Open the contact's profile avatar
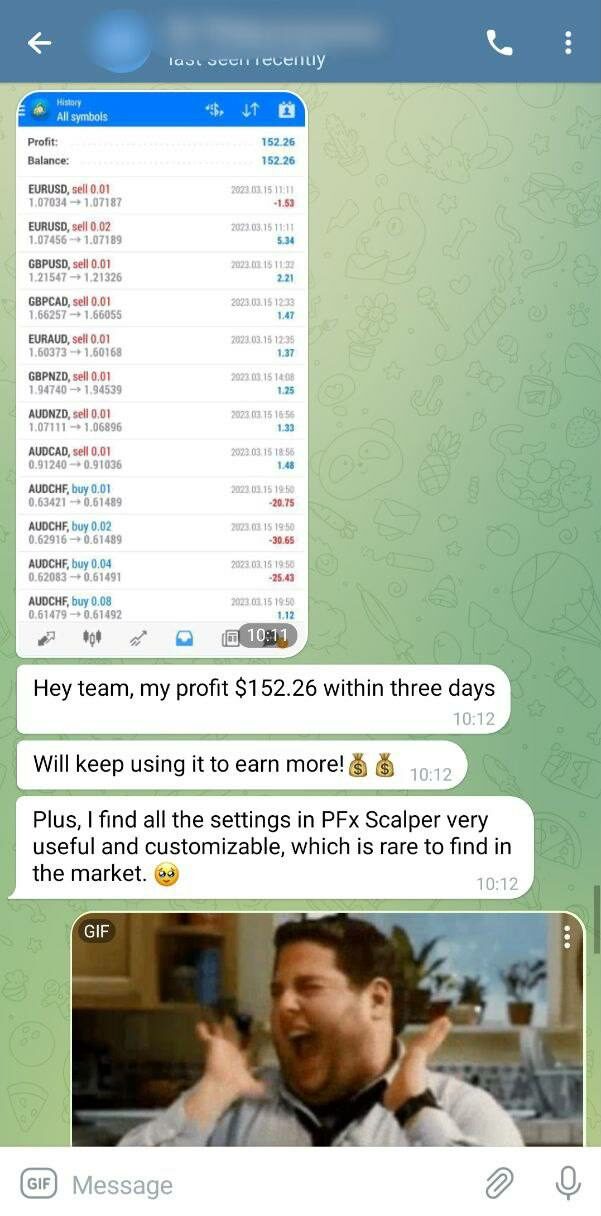Screen dimensions: 601x1216 coord(119,42)
